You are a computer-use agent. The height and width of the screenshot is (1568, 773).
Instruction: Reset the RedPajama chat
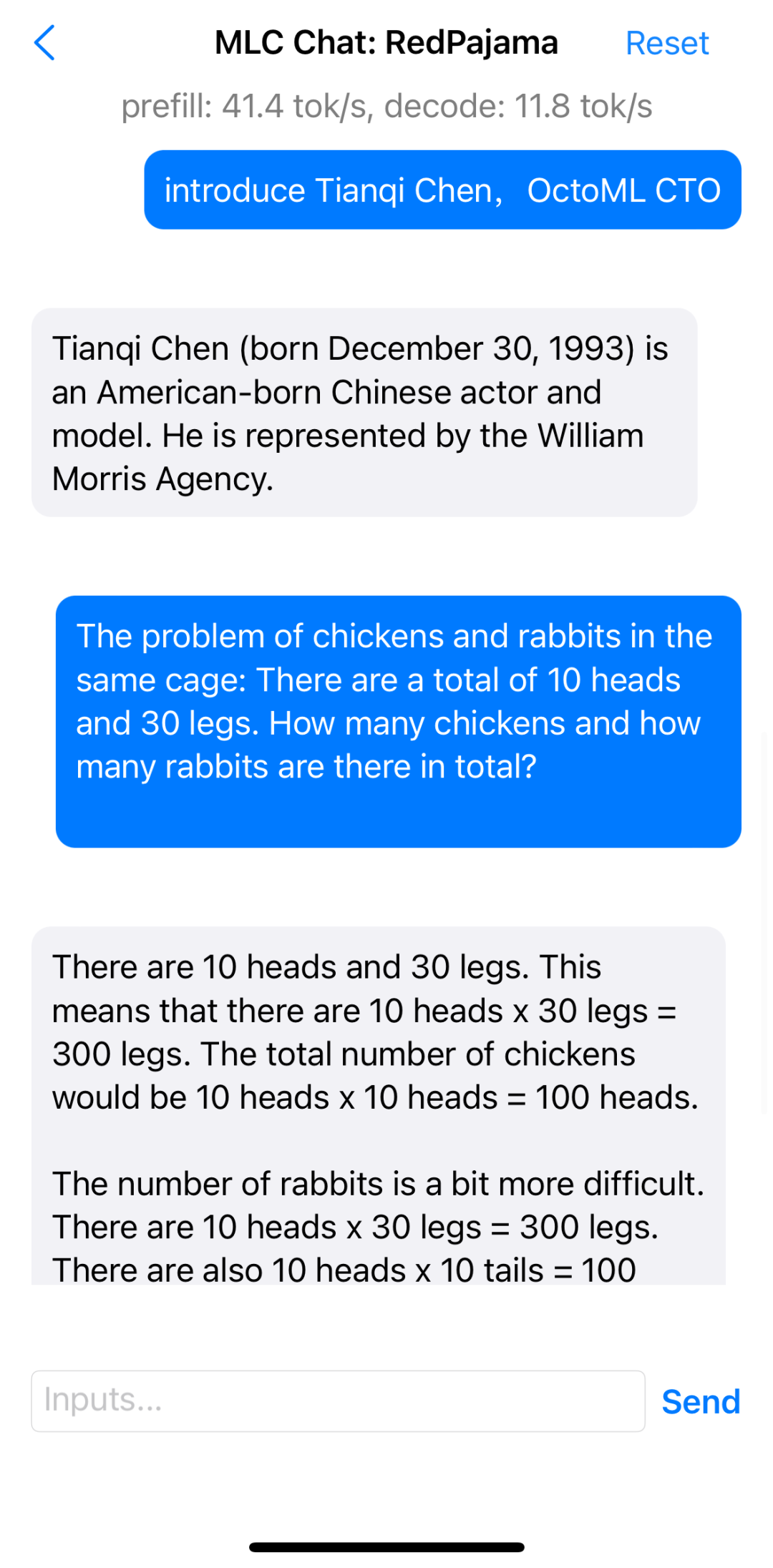point(666,43)
